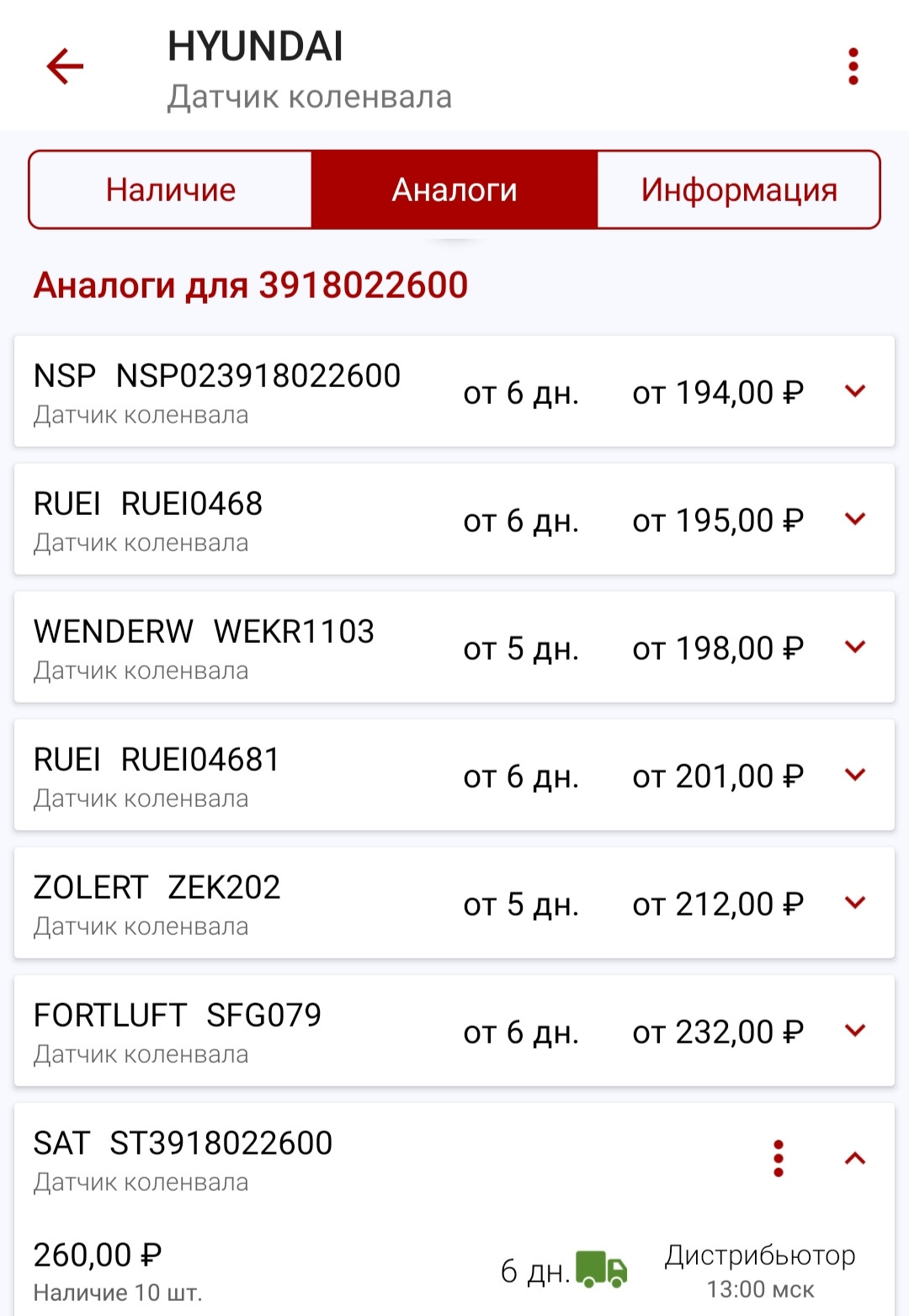Expand the RUEI RUEI0468 row

855,519
